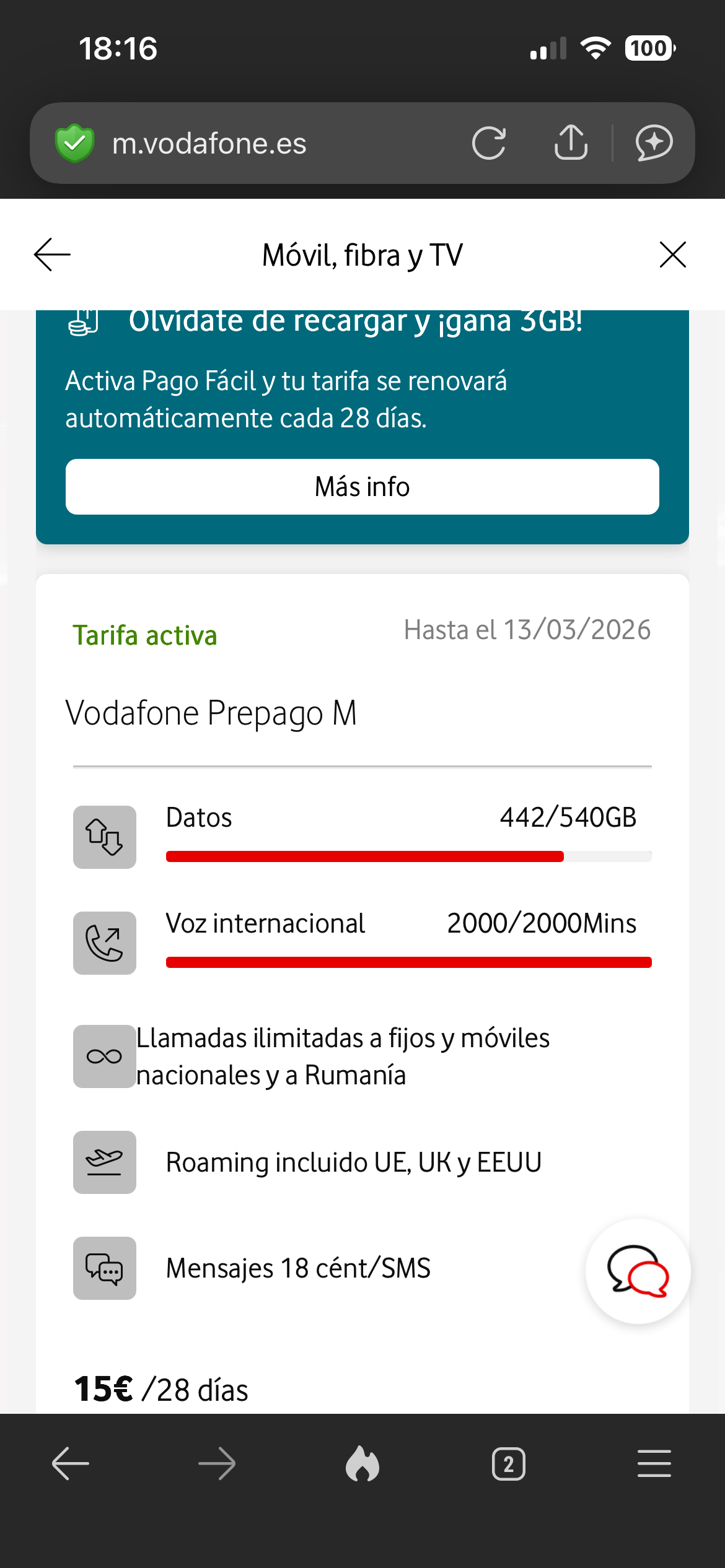This screenshot has height=1568, width=725.
Task: Go forward with the browser forward arrow
Action: click(217, 1464)
